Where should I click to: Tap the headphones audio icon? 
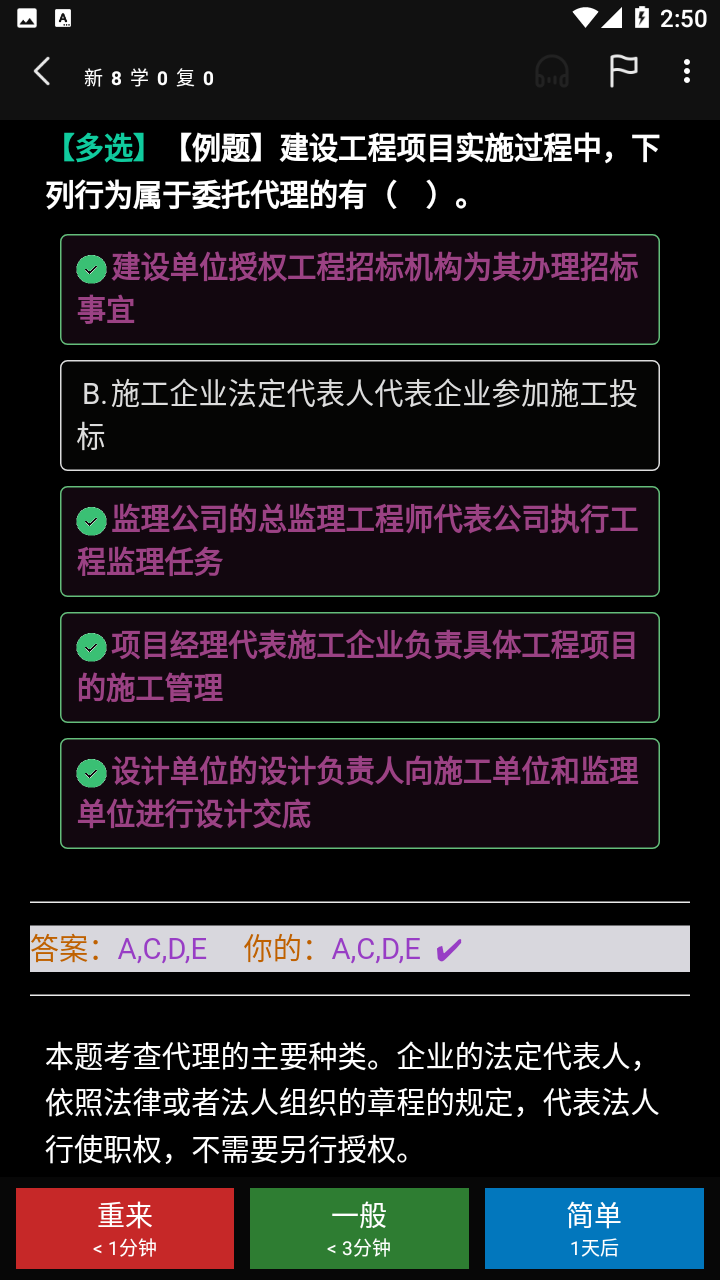coord(552,72)
